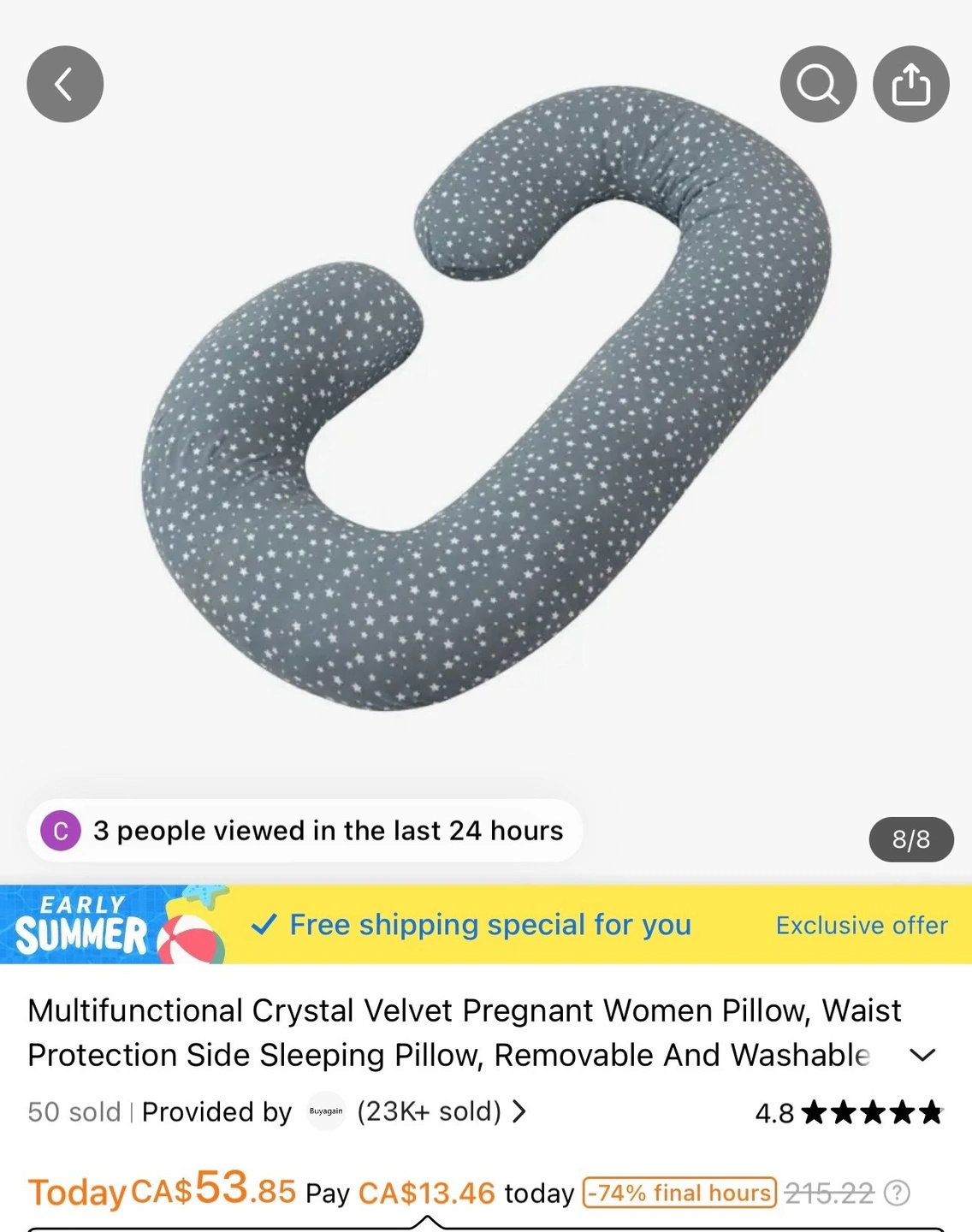Share this pillow listing
Viewport: 972px width, 1232px height.
tap(910, 84)
